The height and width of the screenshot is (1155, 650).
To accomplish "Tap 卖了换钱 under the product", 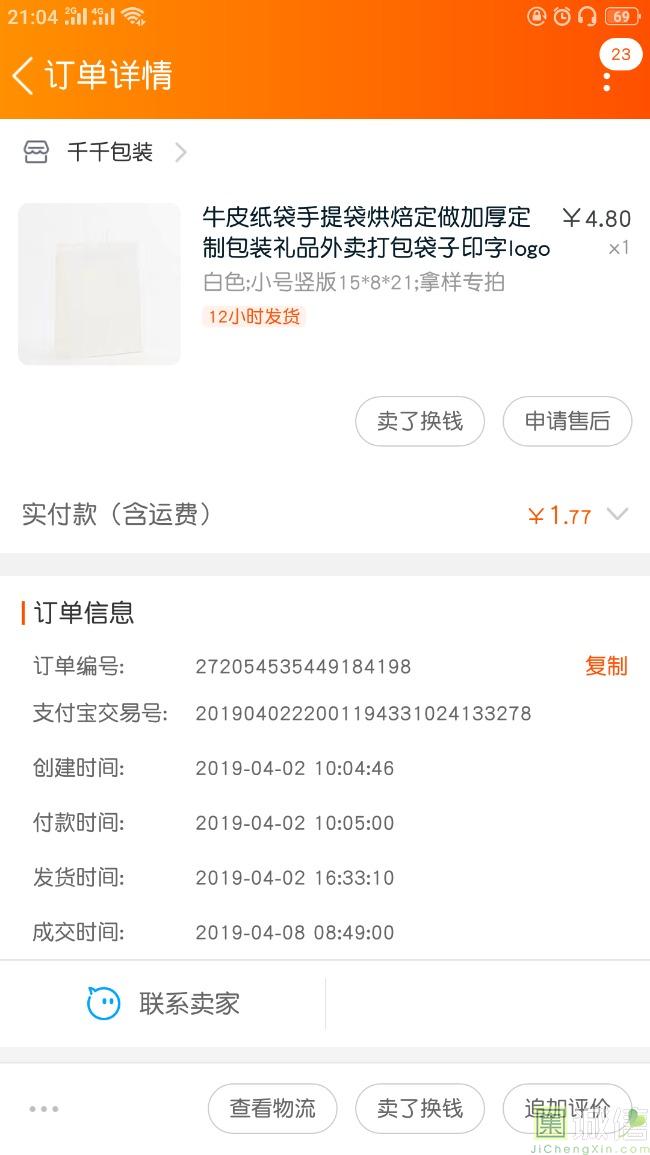I will point(419,421).
